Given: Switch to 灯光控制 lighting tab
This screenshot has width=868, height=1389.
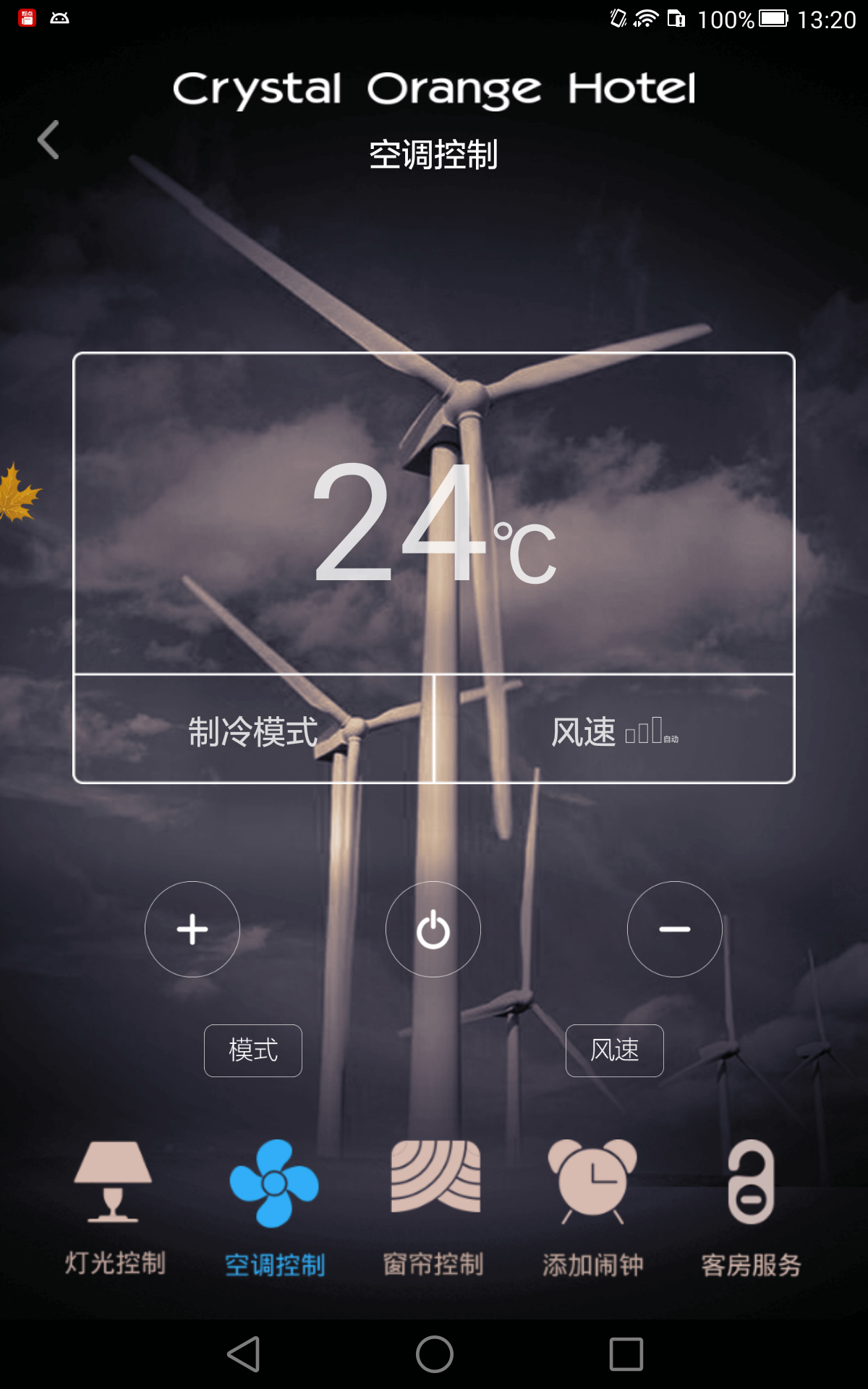Looking at the screenshot, I should [114, 1207].
